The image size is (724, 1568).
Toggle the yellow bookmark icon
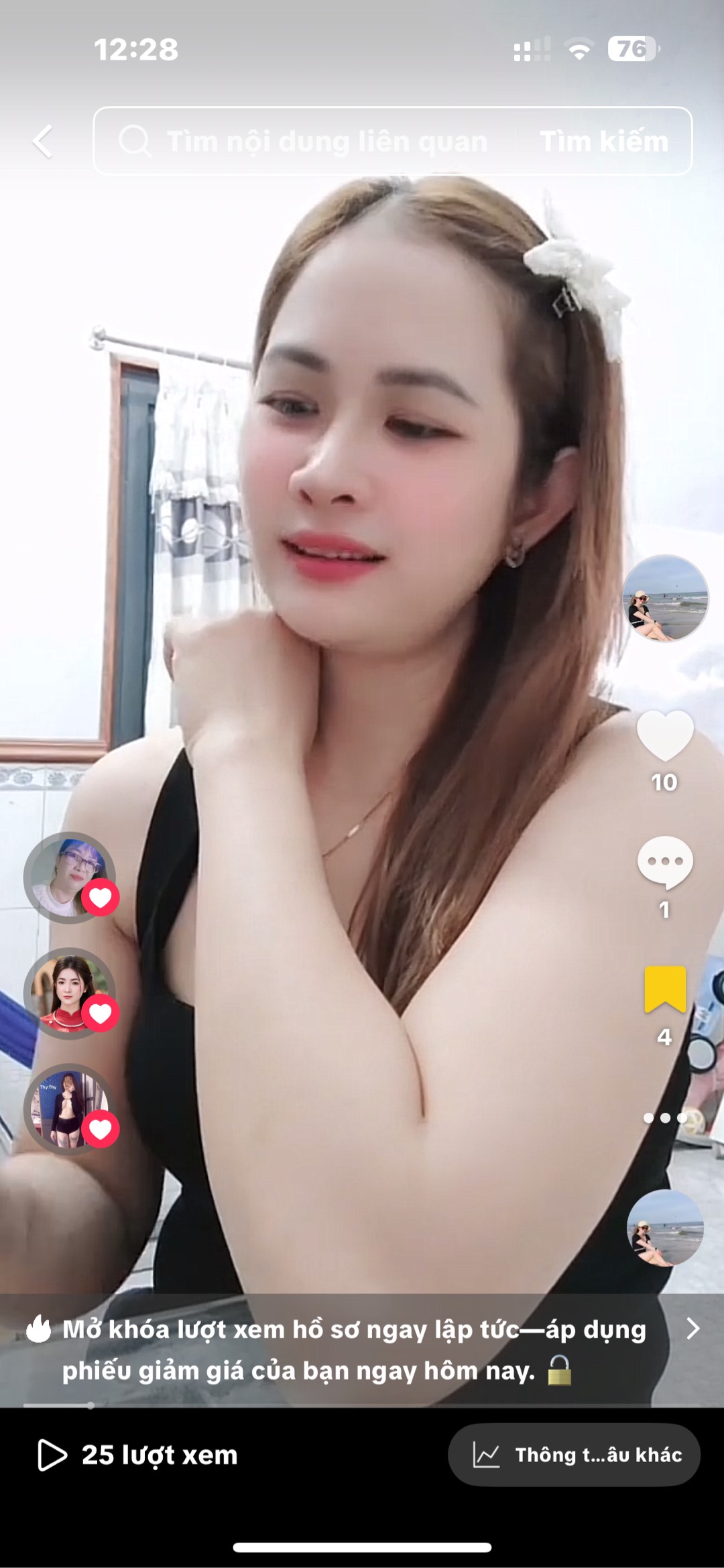pos(664,989)
